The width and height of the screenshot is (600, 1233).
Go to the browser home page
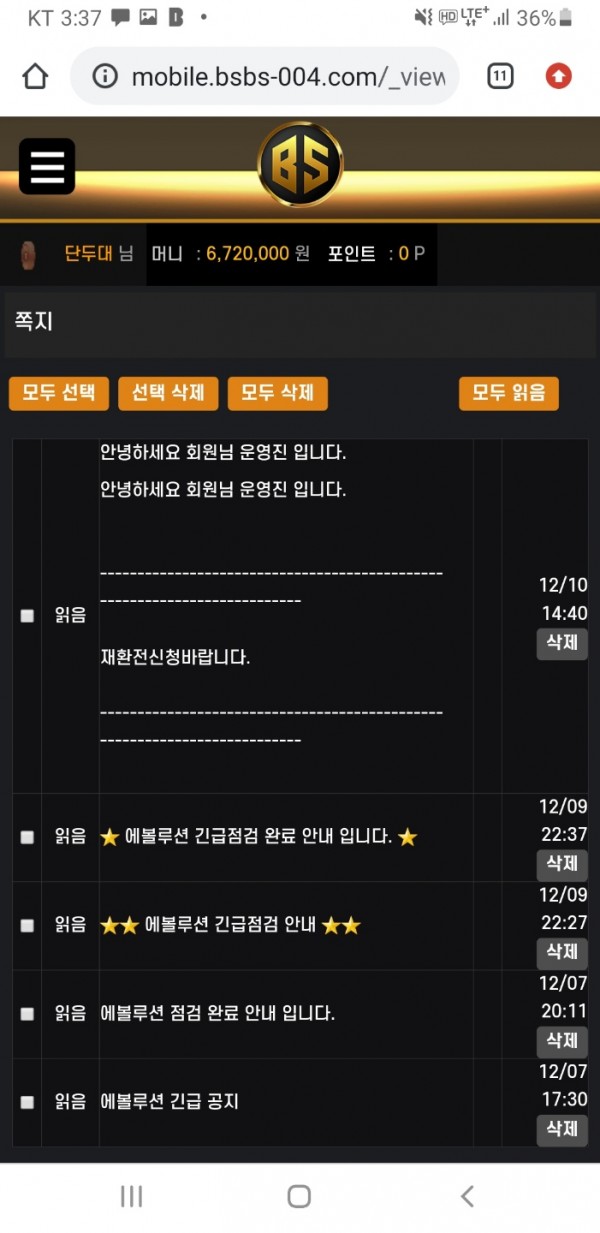(35, 76)
